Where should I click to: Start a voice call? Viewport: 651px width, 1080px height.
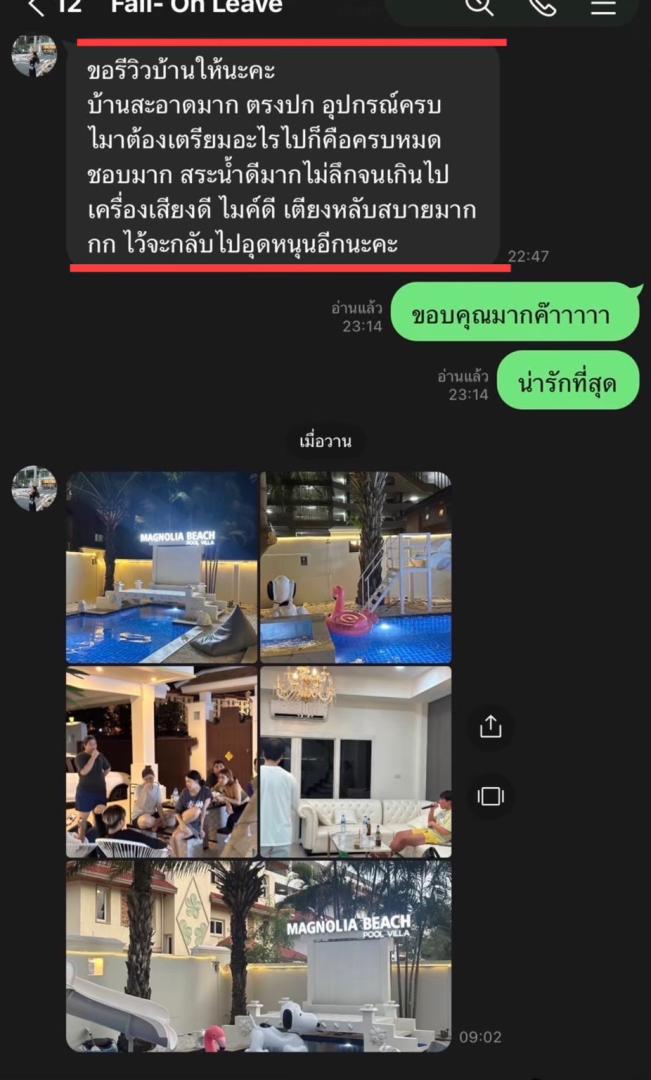tap(542, 7)
